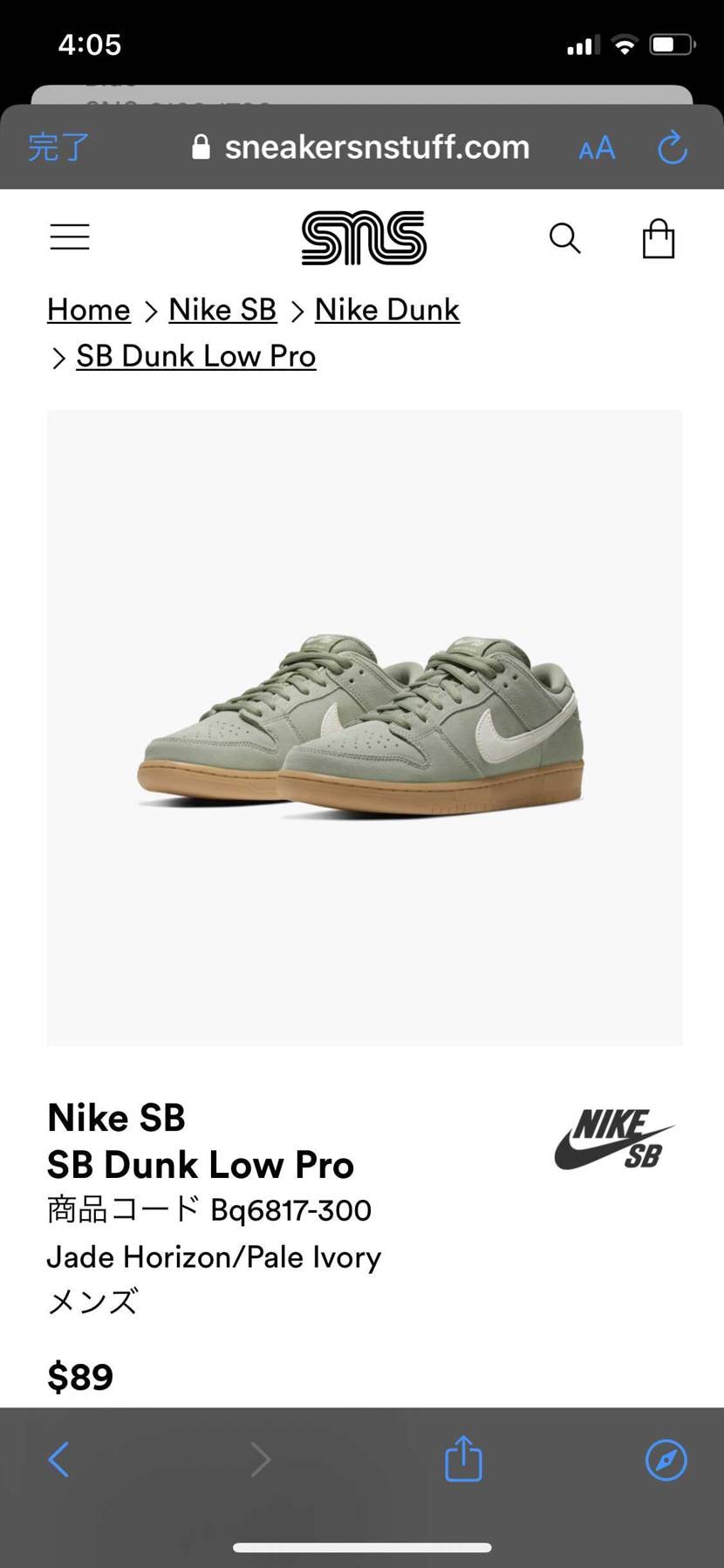Open the site search
Viewport: 724px width, 1568px height.
click(x=564, y=237)
